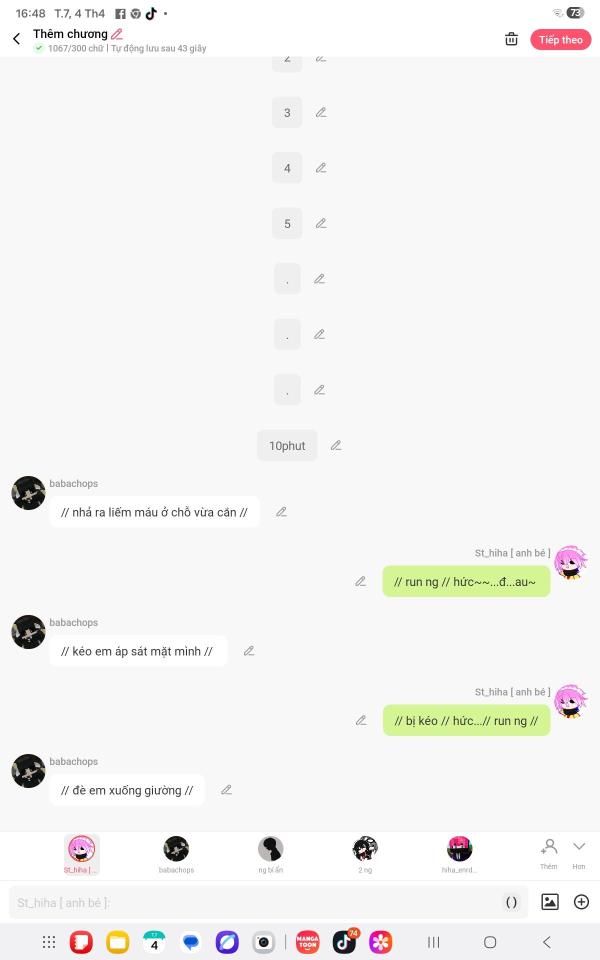This screenshot has width=600, height=960.
Task: Select the "ng bí ẩn" character
Action: (x=271, y=855)
